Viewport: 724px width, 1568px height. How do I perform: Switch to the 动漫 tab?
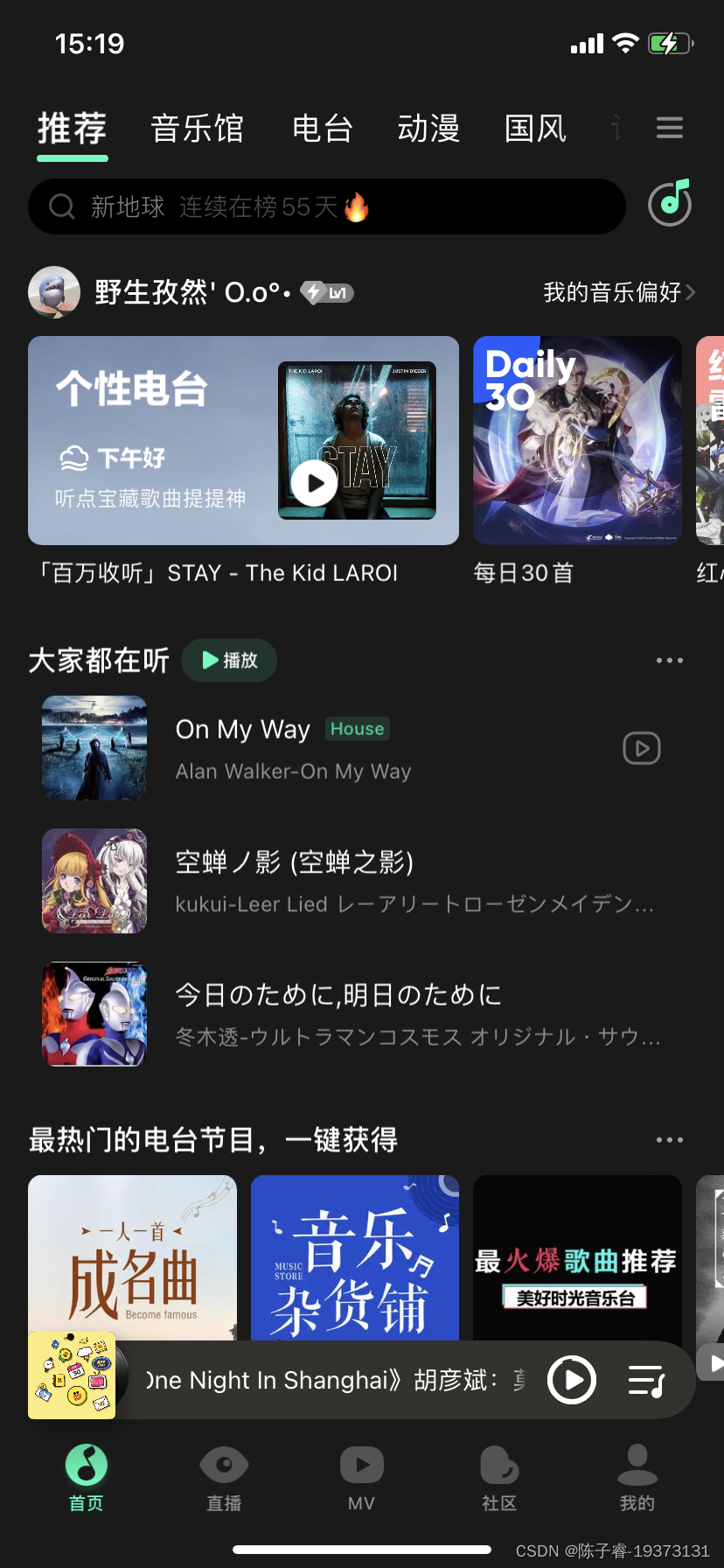tap(428, 128)
